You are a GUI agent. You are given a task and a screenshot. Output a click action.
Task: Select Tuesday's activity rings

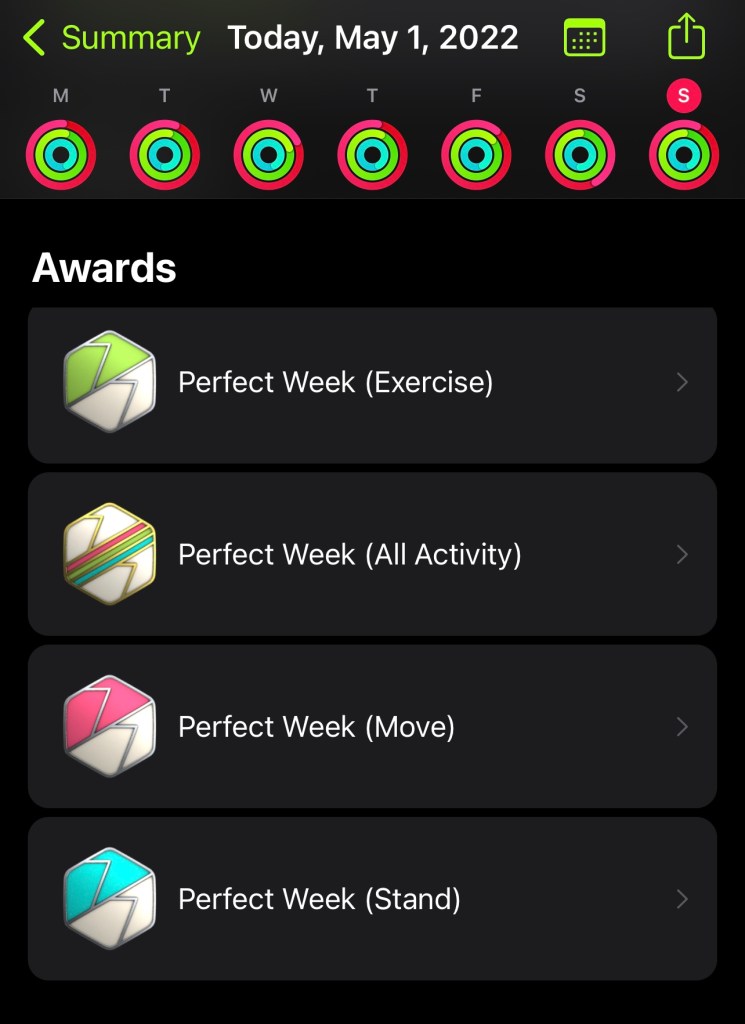click(165, 154)
